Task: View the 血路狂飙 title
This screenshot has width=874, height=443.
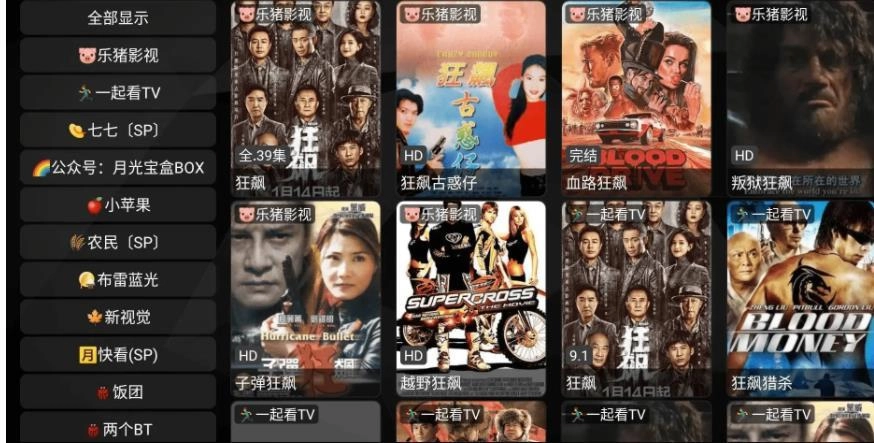Action: point(636,98)
